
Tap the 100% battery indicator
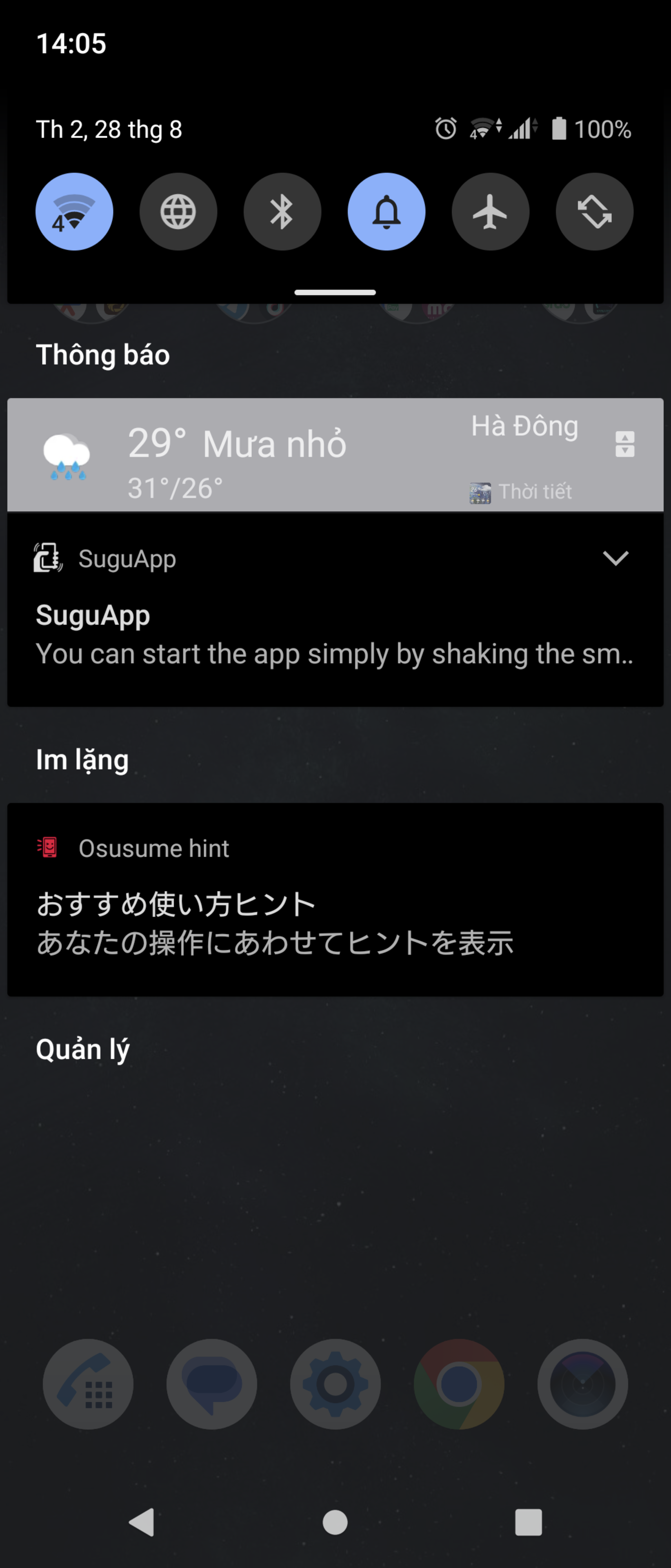pyautogui.click(x=602, y=129)
